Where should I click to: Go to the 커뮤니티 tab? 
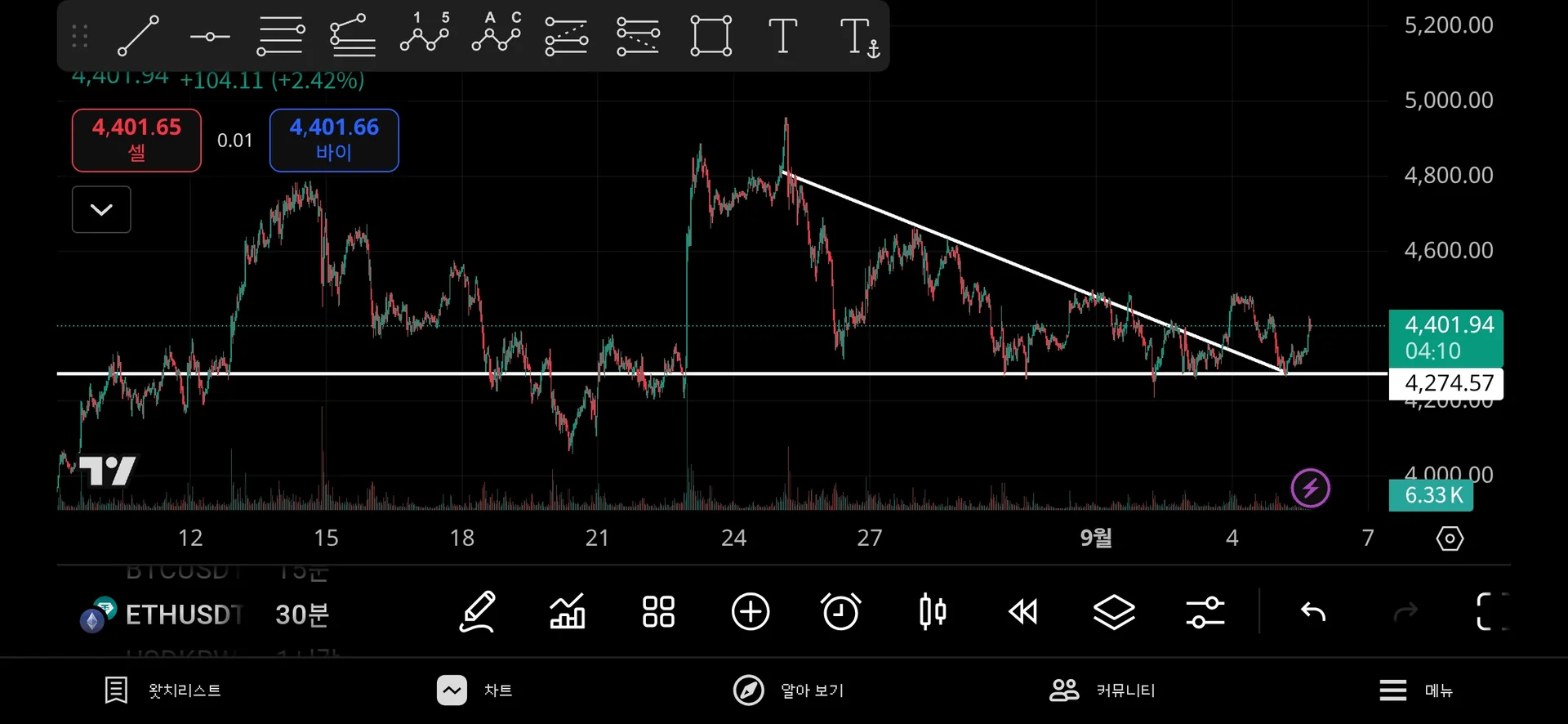pos(1102,690)
